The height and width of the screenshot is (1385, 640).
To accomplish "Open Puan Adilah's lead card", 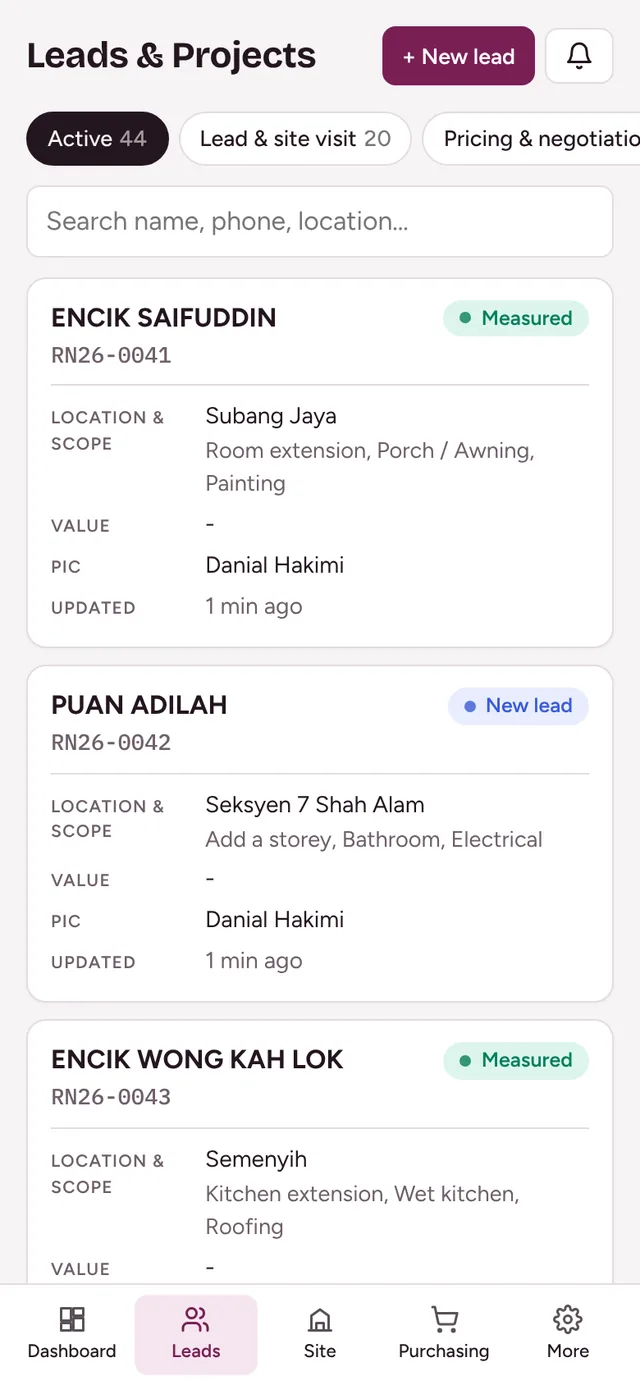I will point(319,833).
